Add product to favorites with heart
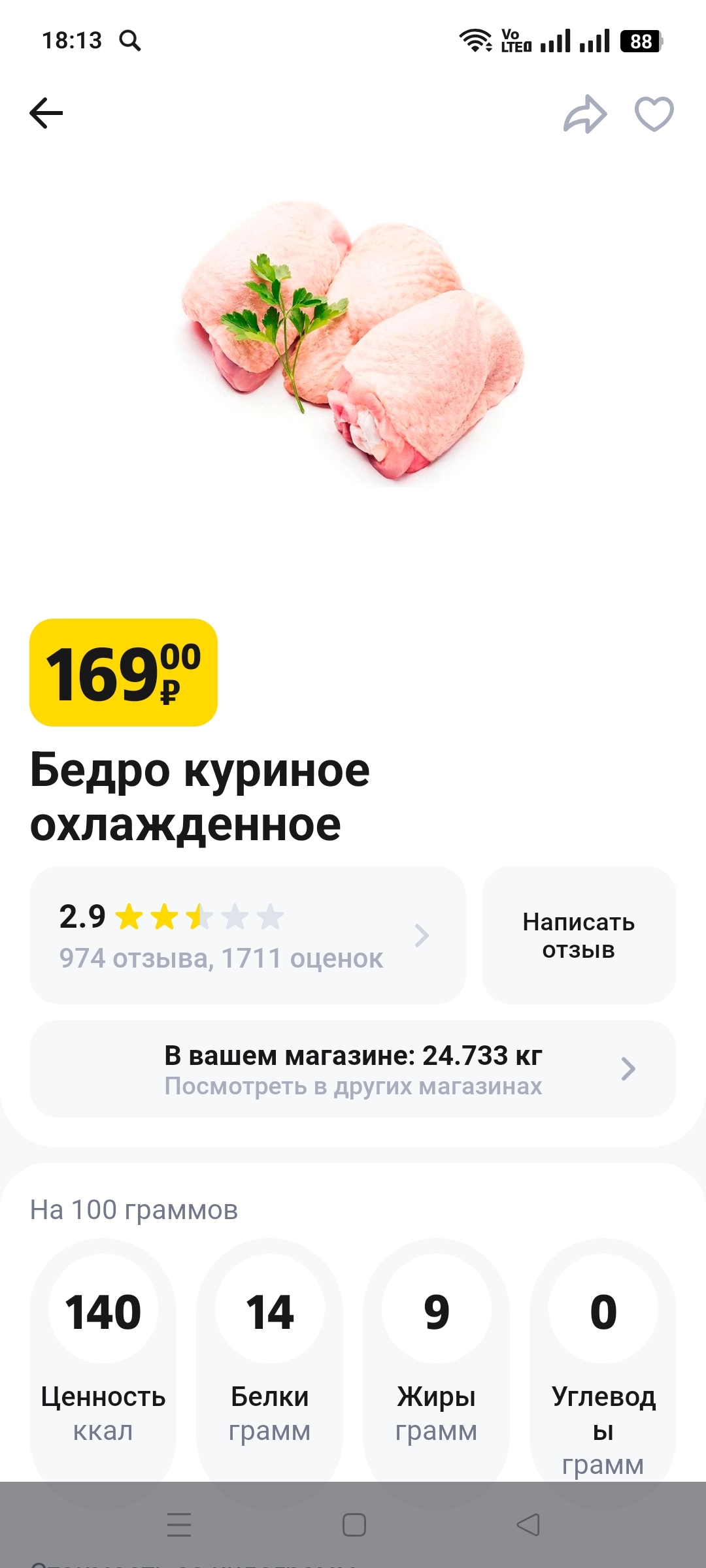The width and height of the screenshot is (706, 1568). tap(654, 114)
